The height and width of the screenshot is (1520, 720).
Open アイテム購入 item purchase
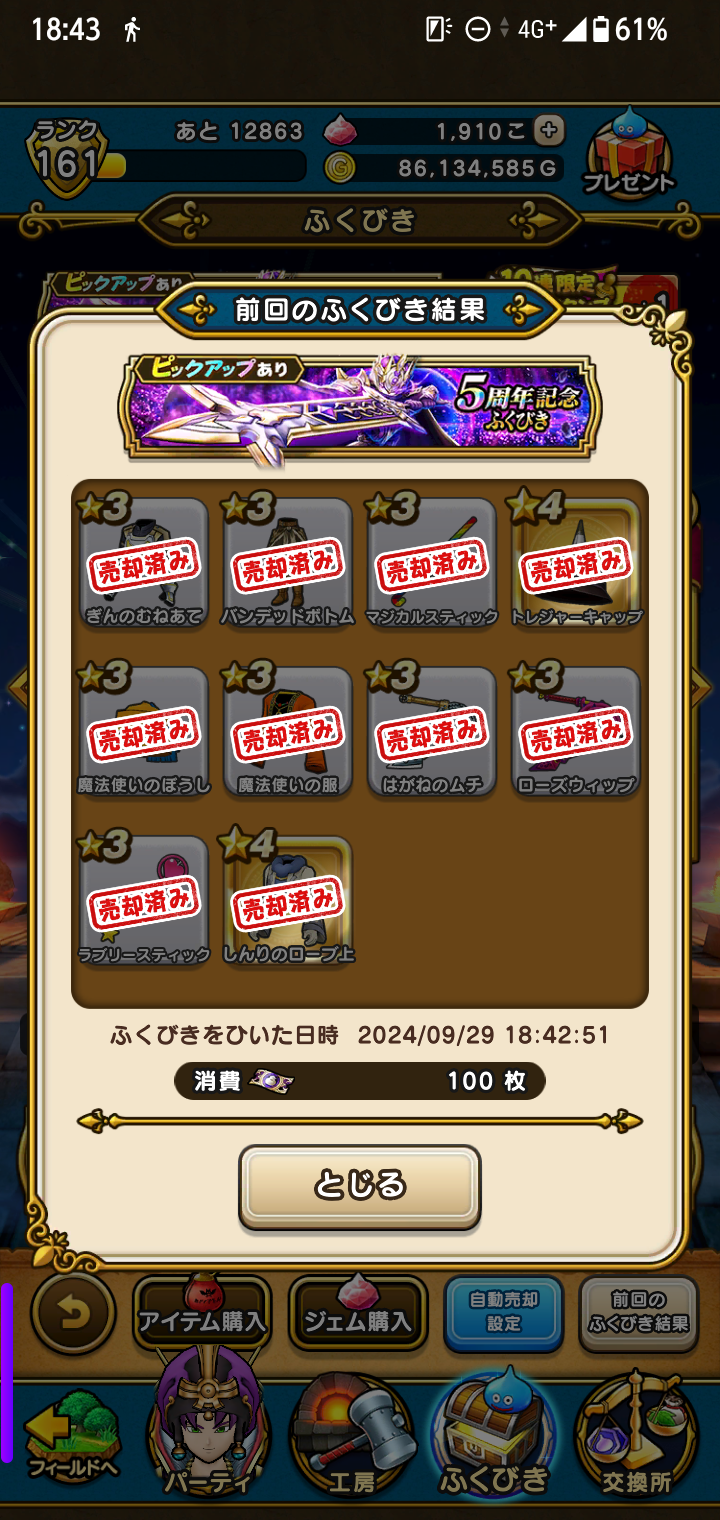202,1313
